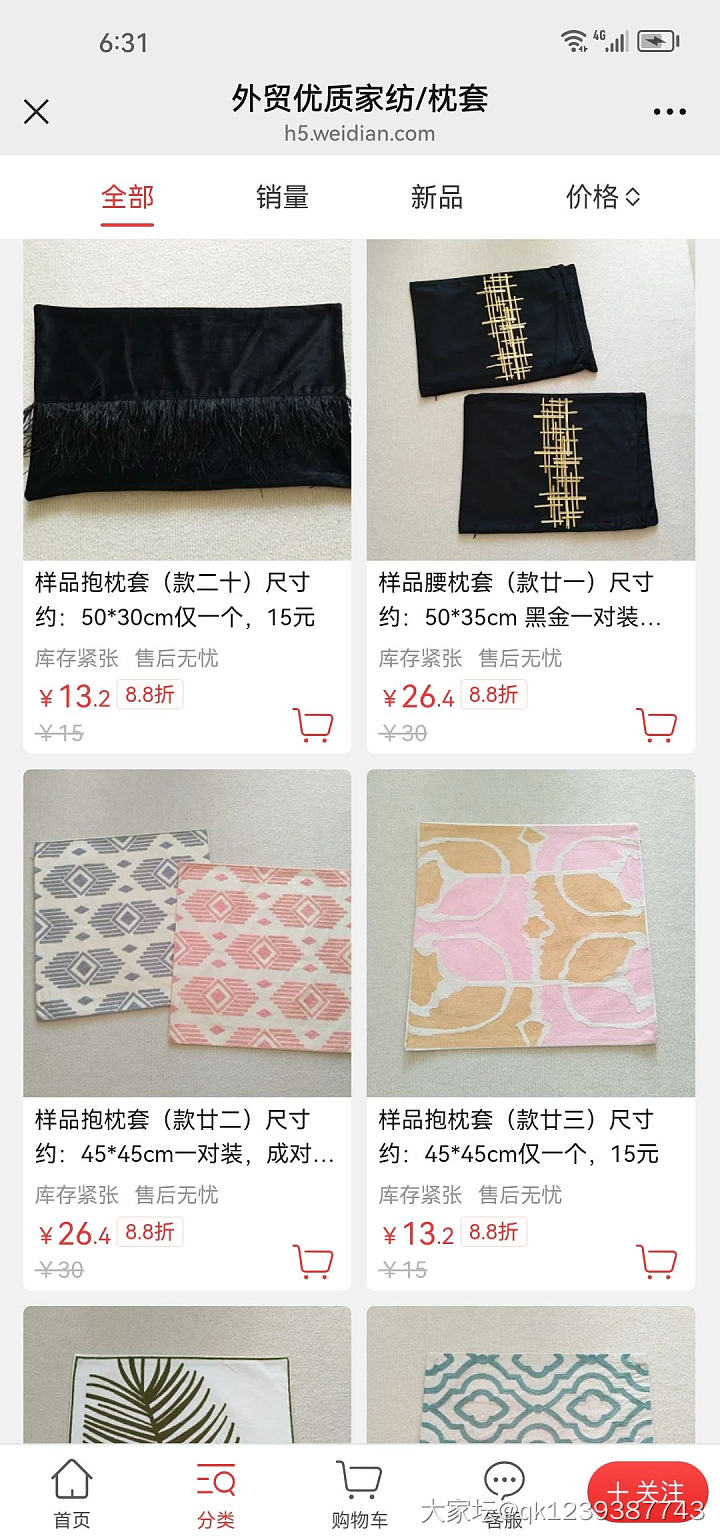Switch to the 销量 sales tab

pyautogui.click(x=282, y=198)
